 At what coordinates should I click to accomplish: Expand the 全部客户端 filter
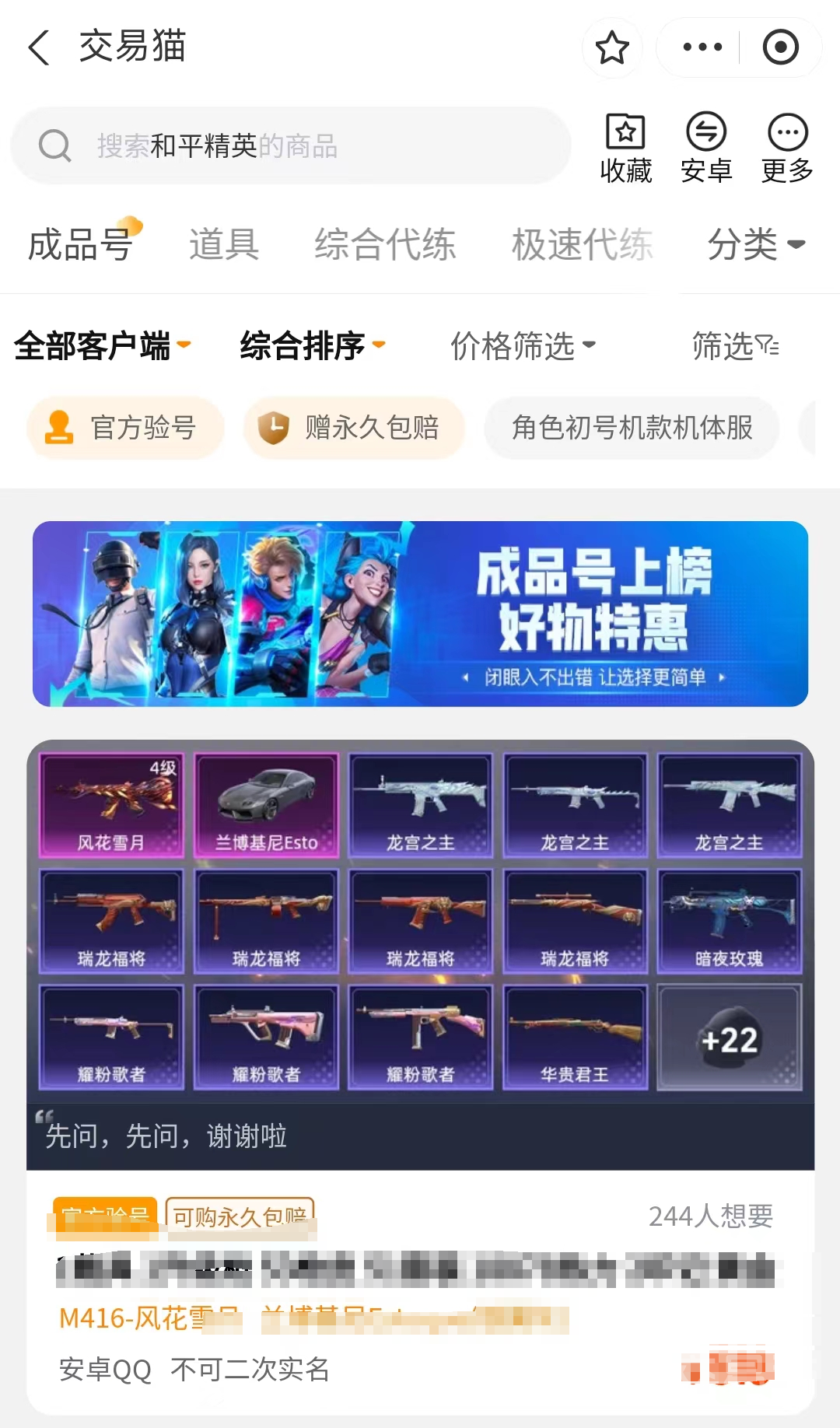click(102, 345)
